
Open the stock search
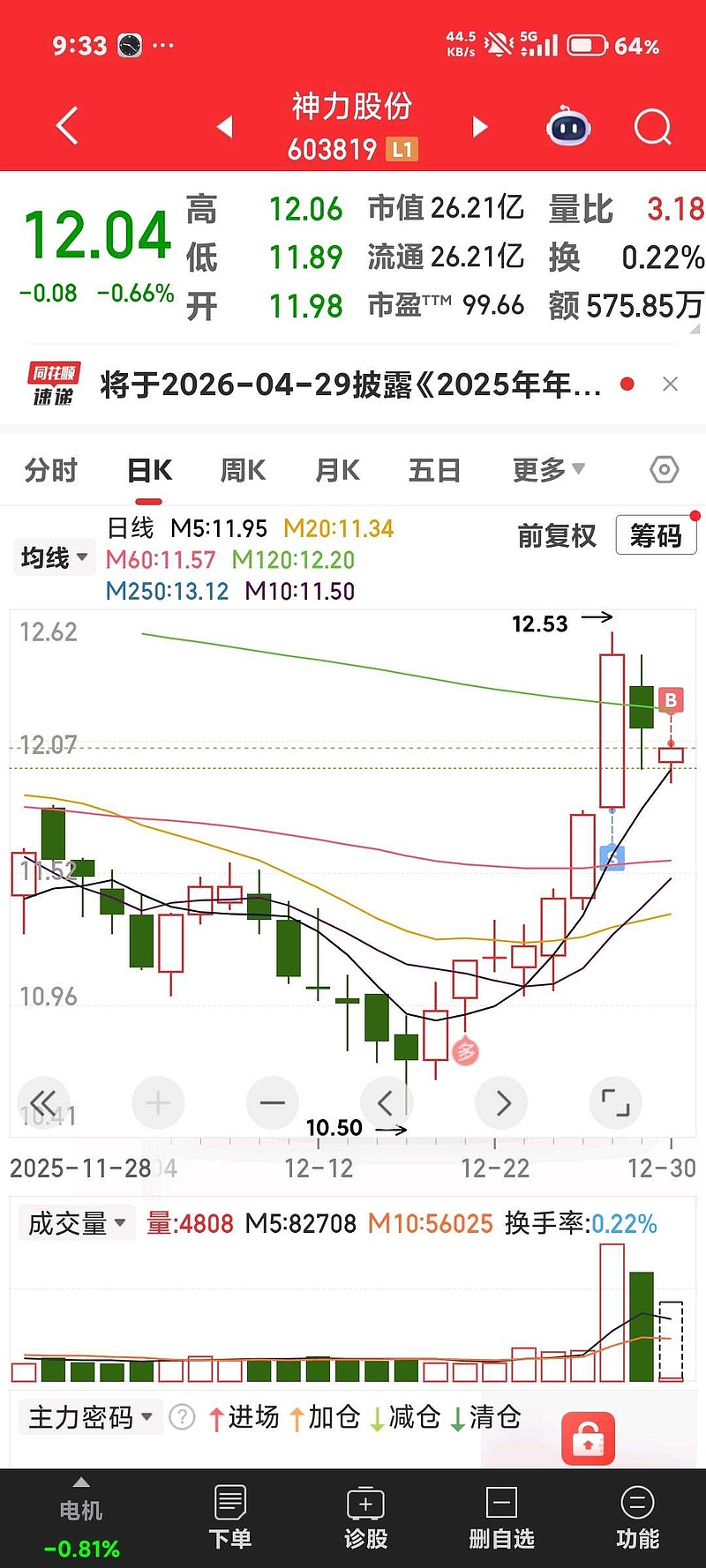point(652,127)
